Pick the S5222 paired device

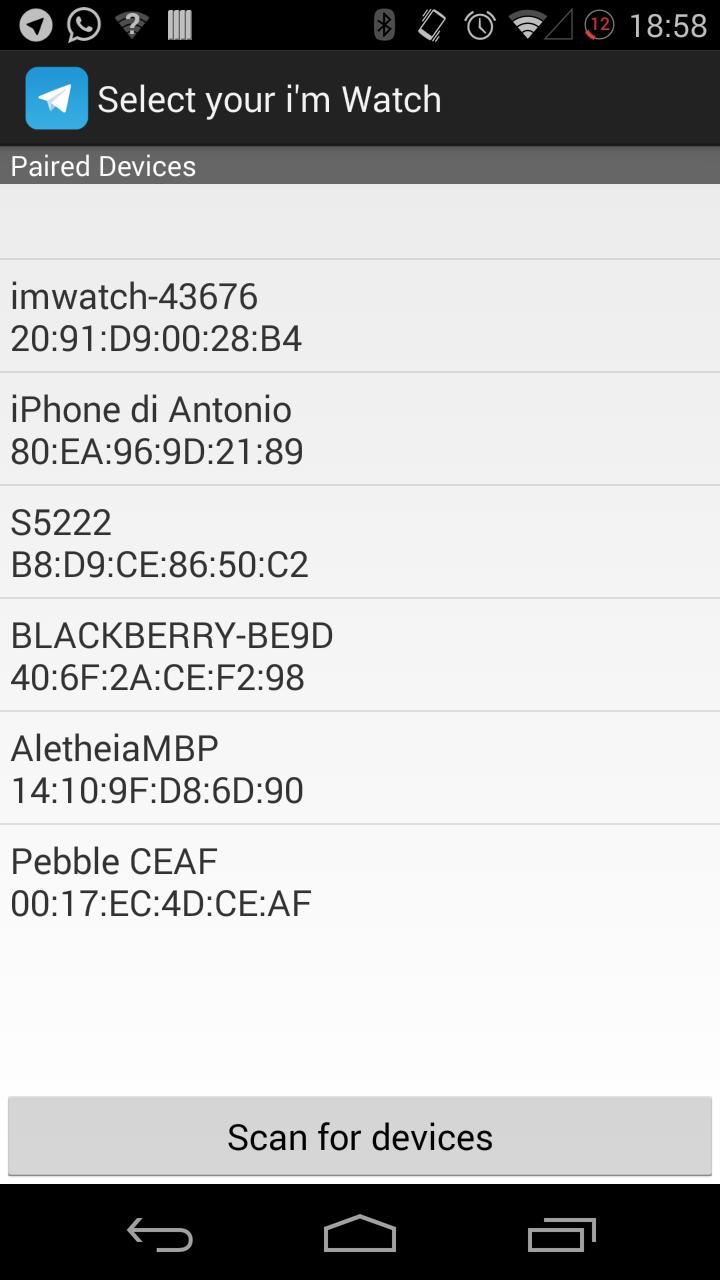pyautogui.click(x=360, y=542)
